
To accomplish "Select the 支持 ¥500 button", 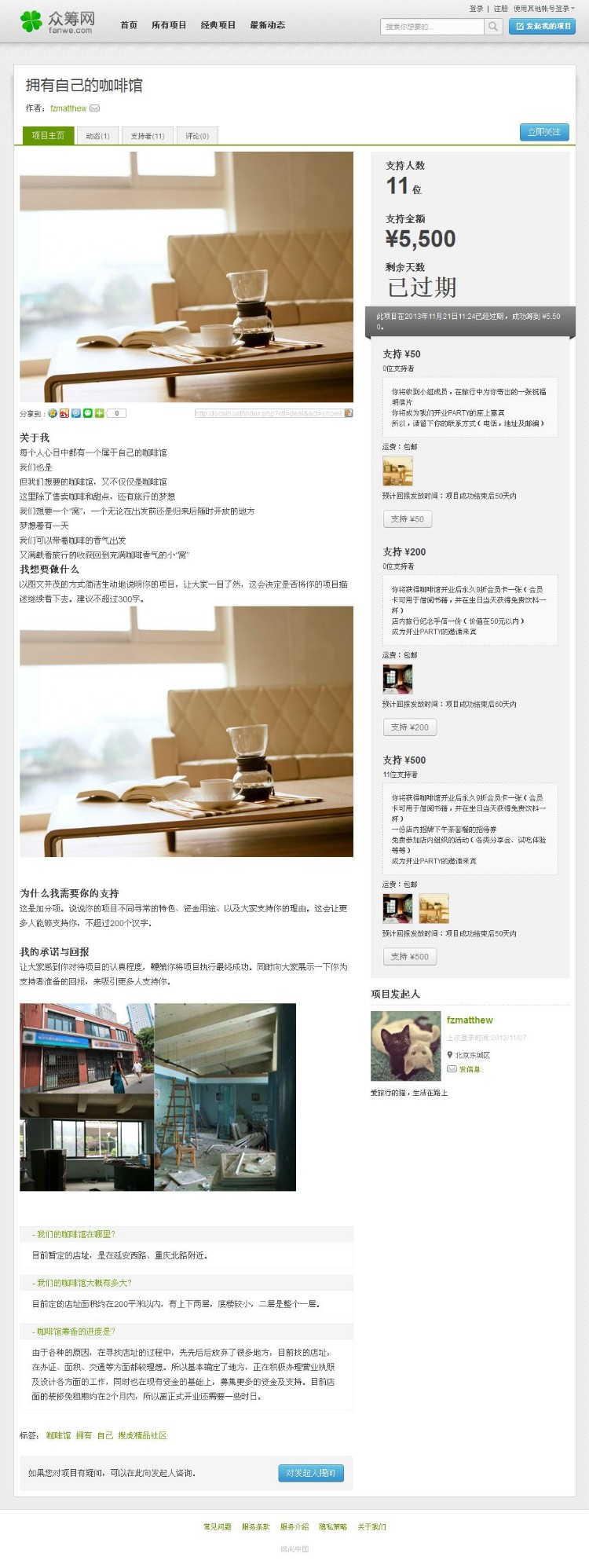I will [409, 956].
